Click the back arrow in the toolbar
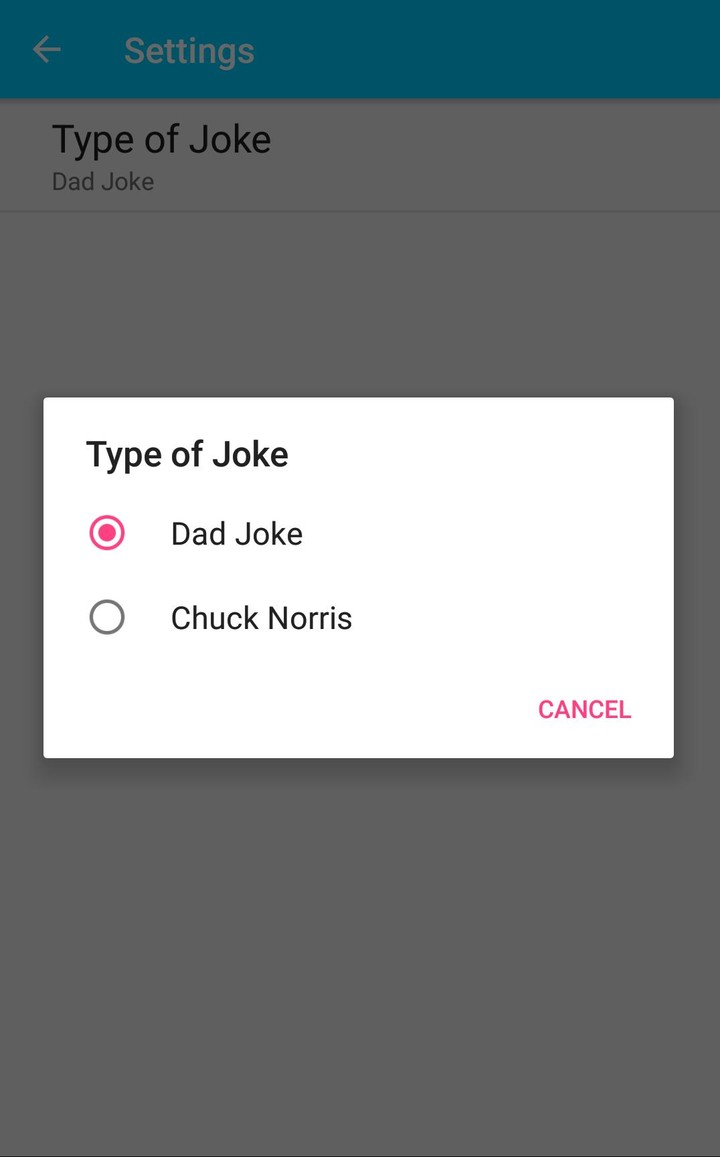Viewport: 720px width, 1157px height. pyautogui.click(x=46, y=49)
